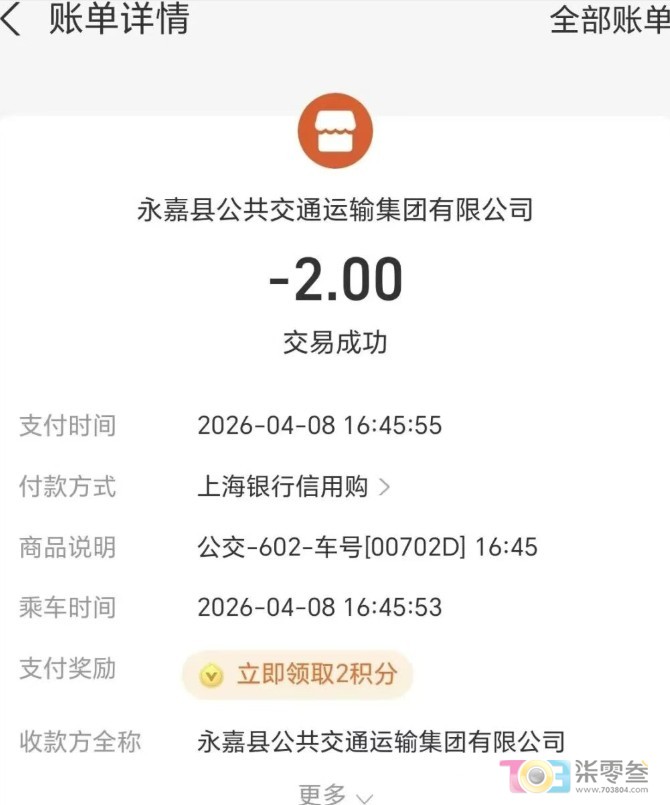The image size is (670, 805).
Task: Go back from 账单详情 page
Action: pos(12,20)
